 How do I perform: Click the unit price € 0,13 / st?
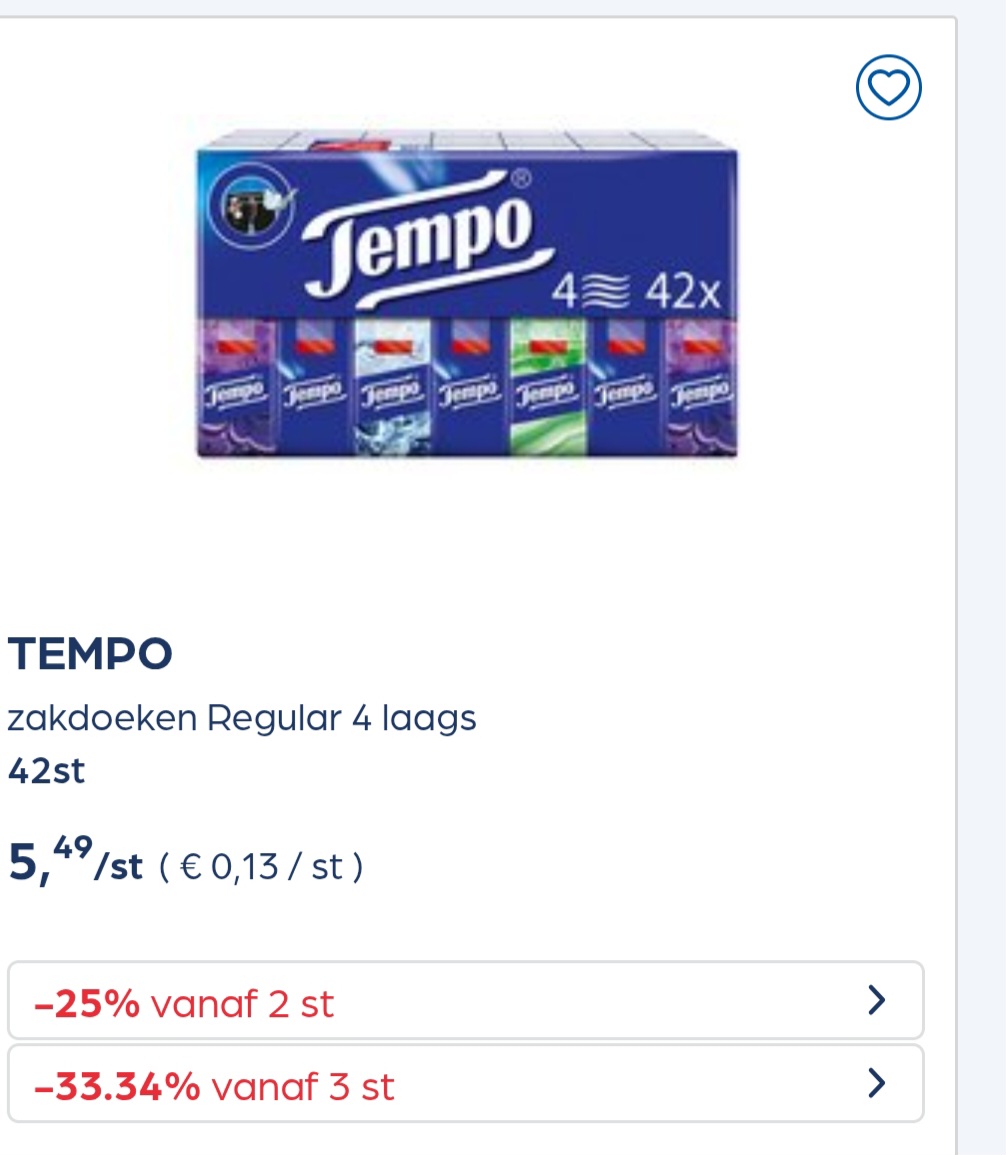point(260,864)
